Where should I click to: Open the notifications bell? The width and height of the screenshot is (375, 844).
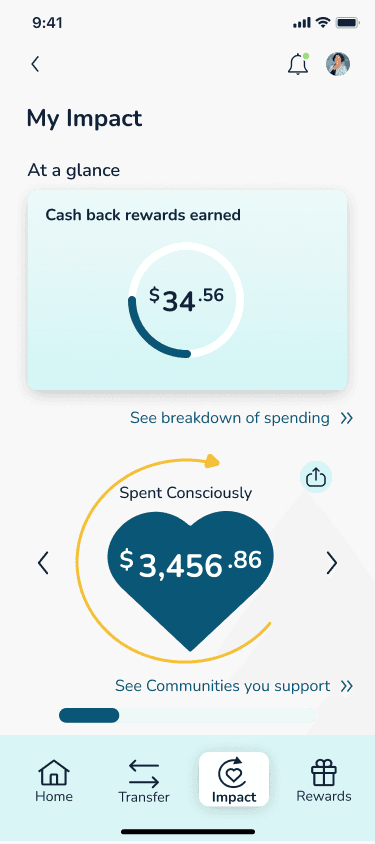point(298,64)
